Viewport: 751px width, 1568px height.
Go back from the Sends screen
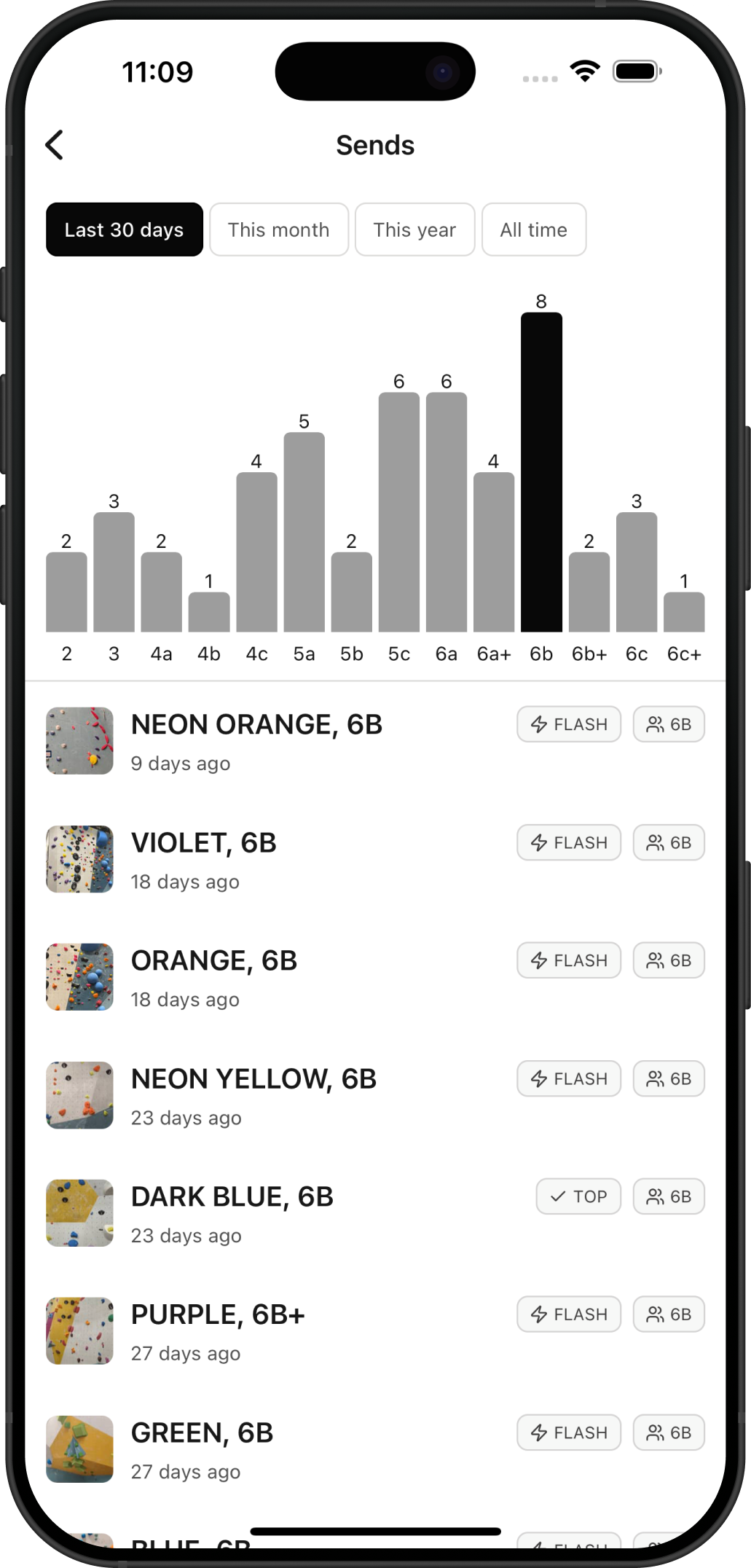(x=55, y=145)
